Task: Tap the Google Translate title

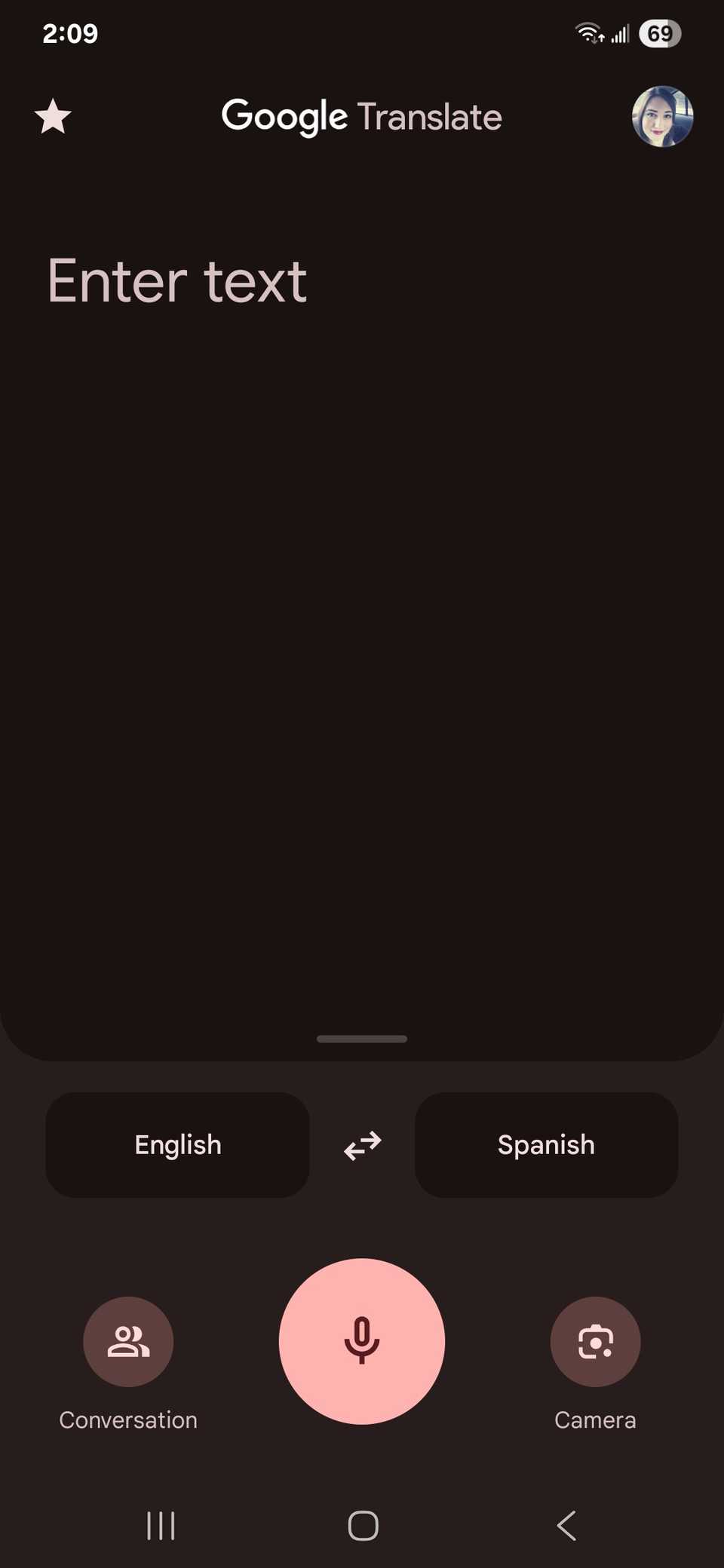Action: click(x=362, y=116)
